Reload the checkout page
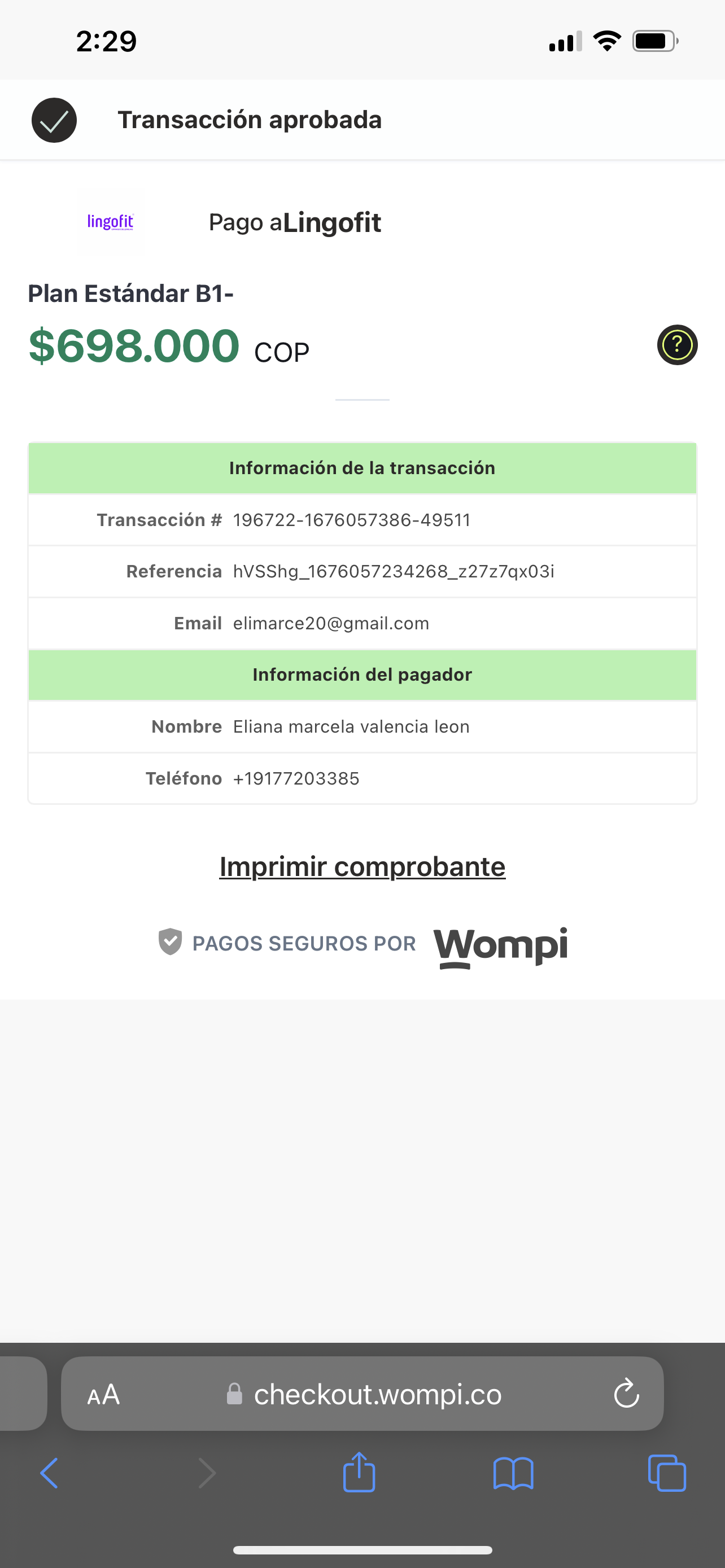 click(x=626, y=1394)
